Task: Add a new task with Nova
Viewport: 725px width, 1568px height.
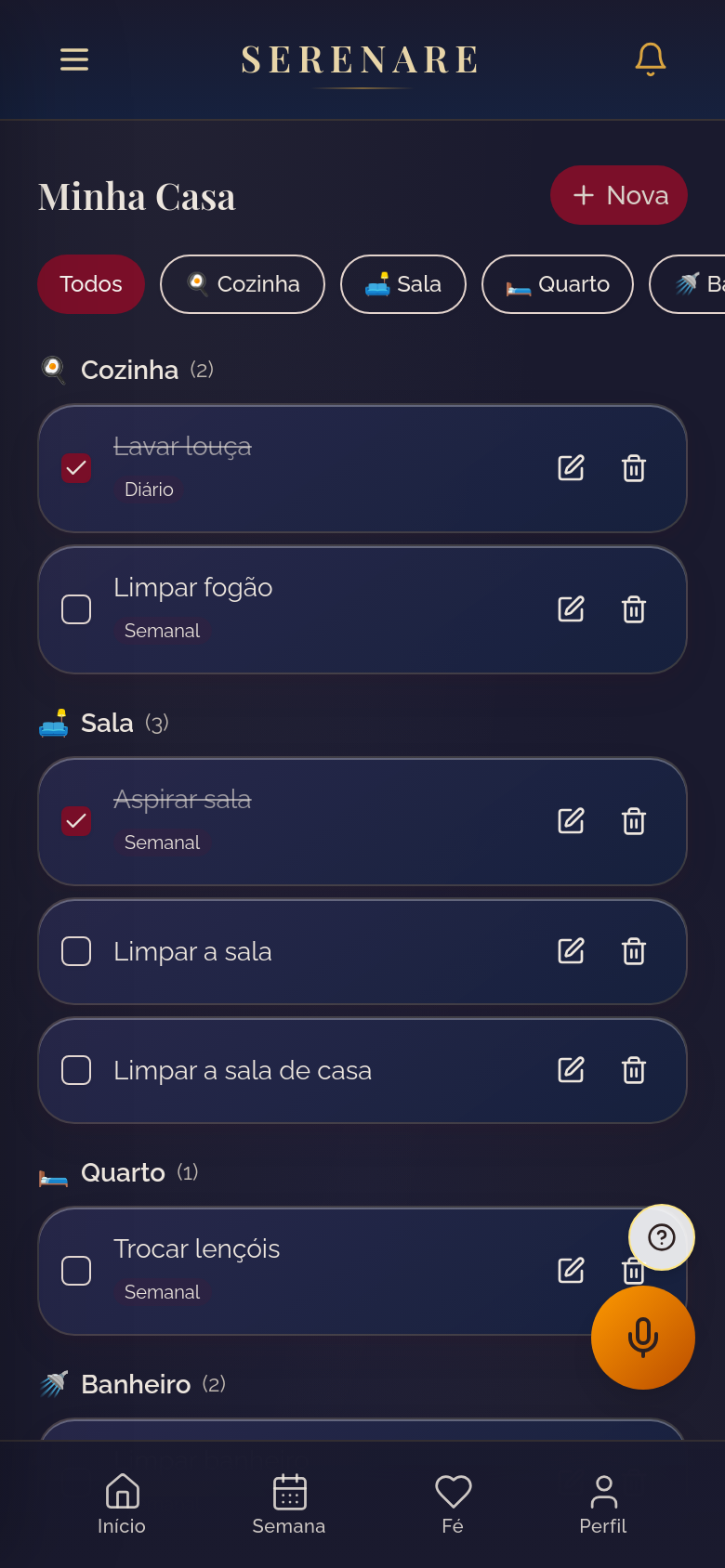Action: (618, 195)
